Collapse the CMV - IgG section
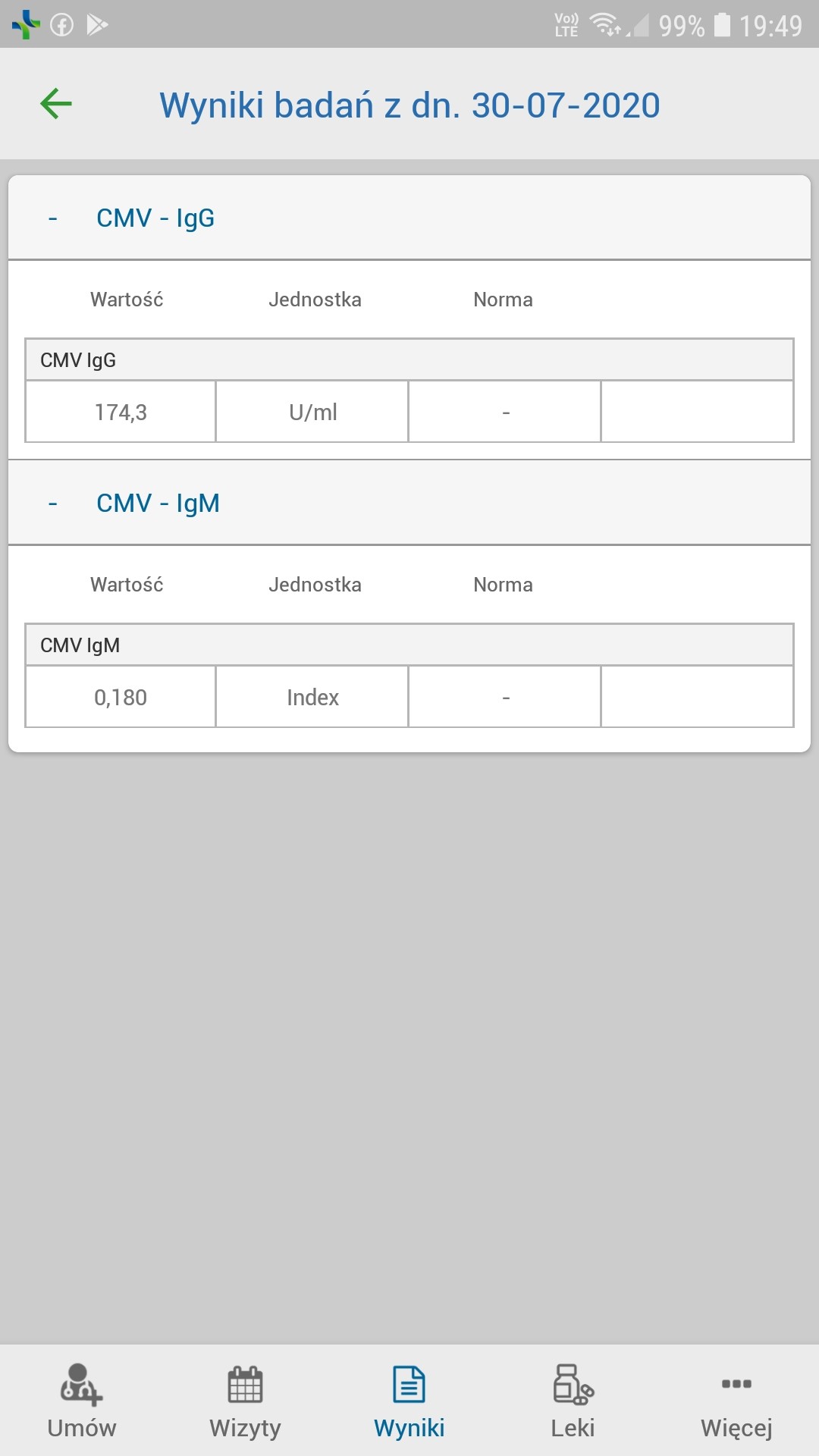Image resolution: width=819 pixels, height=1456 pixels. [53, 218]
